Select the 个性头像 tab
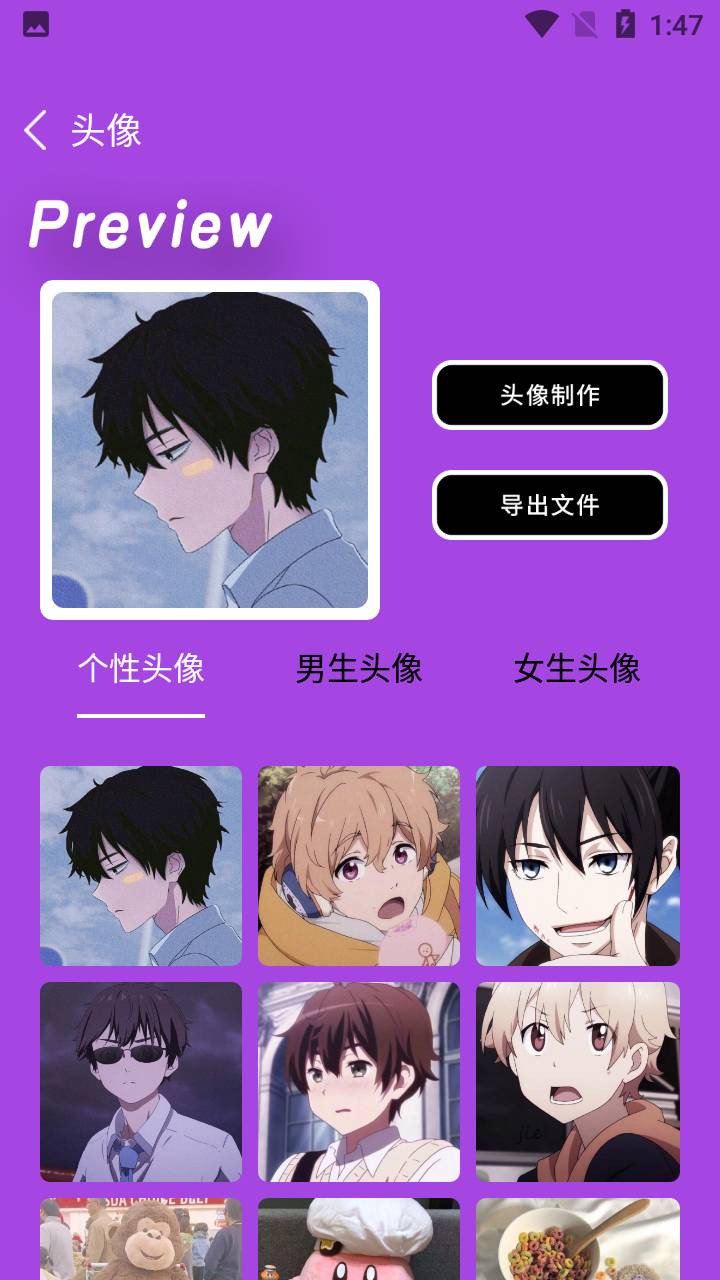This screenshot has width=720, height=1280. pos(141,671)
